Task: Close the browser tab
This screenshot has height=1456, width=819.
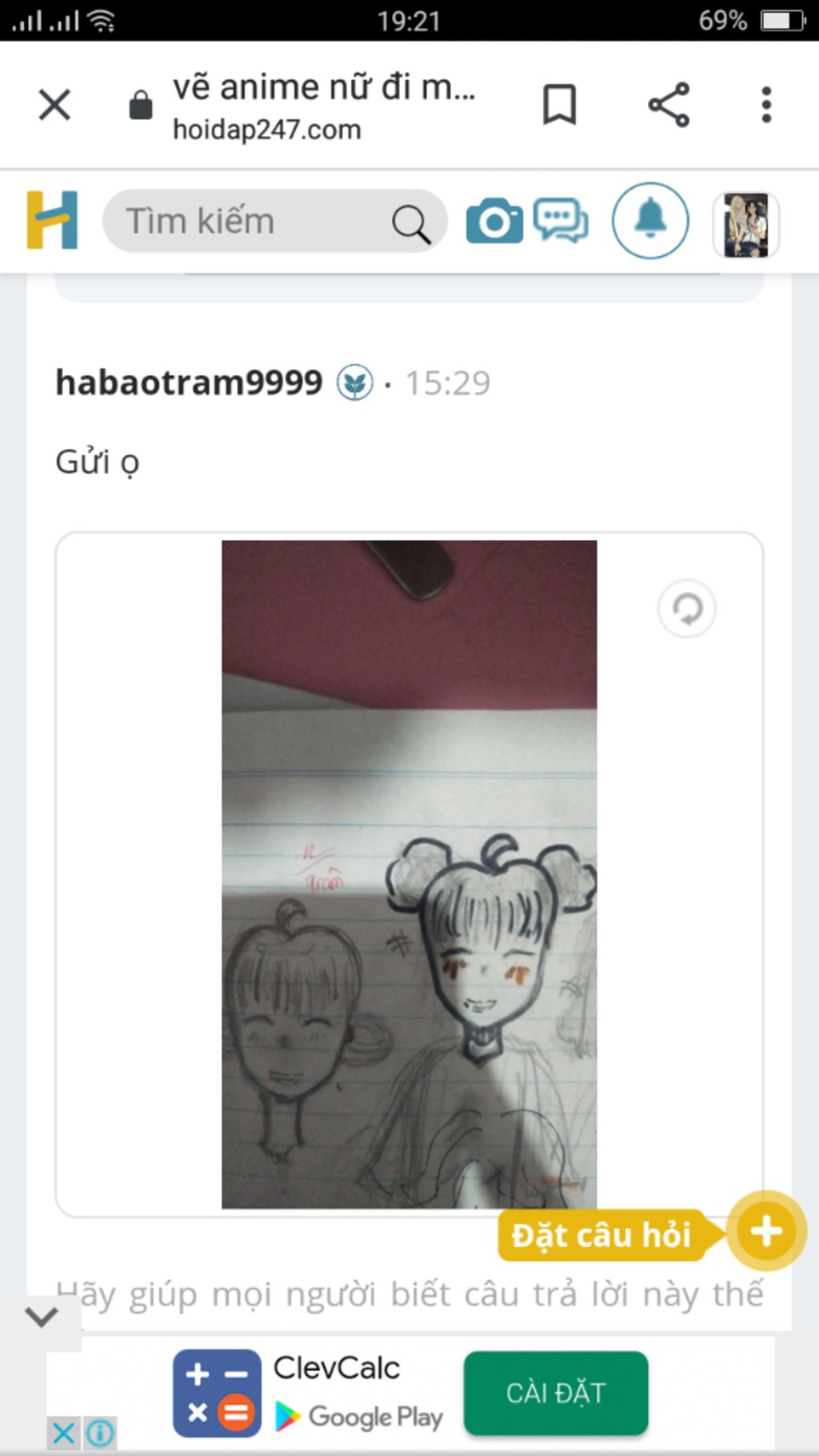Action: (x=54, y=105)
